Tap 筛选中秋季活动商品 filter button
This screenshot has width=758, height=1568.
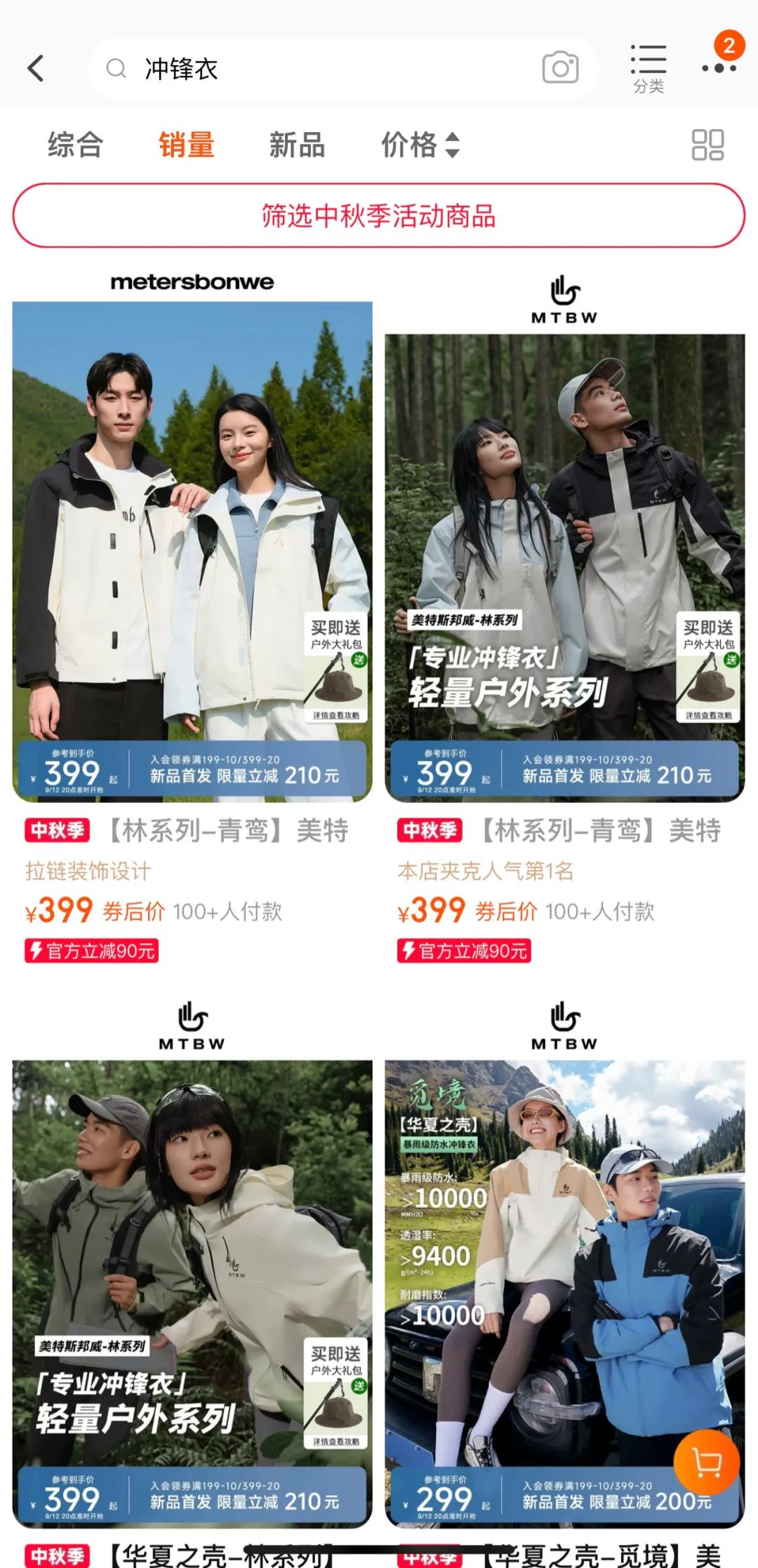[379, 215]
